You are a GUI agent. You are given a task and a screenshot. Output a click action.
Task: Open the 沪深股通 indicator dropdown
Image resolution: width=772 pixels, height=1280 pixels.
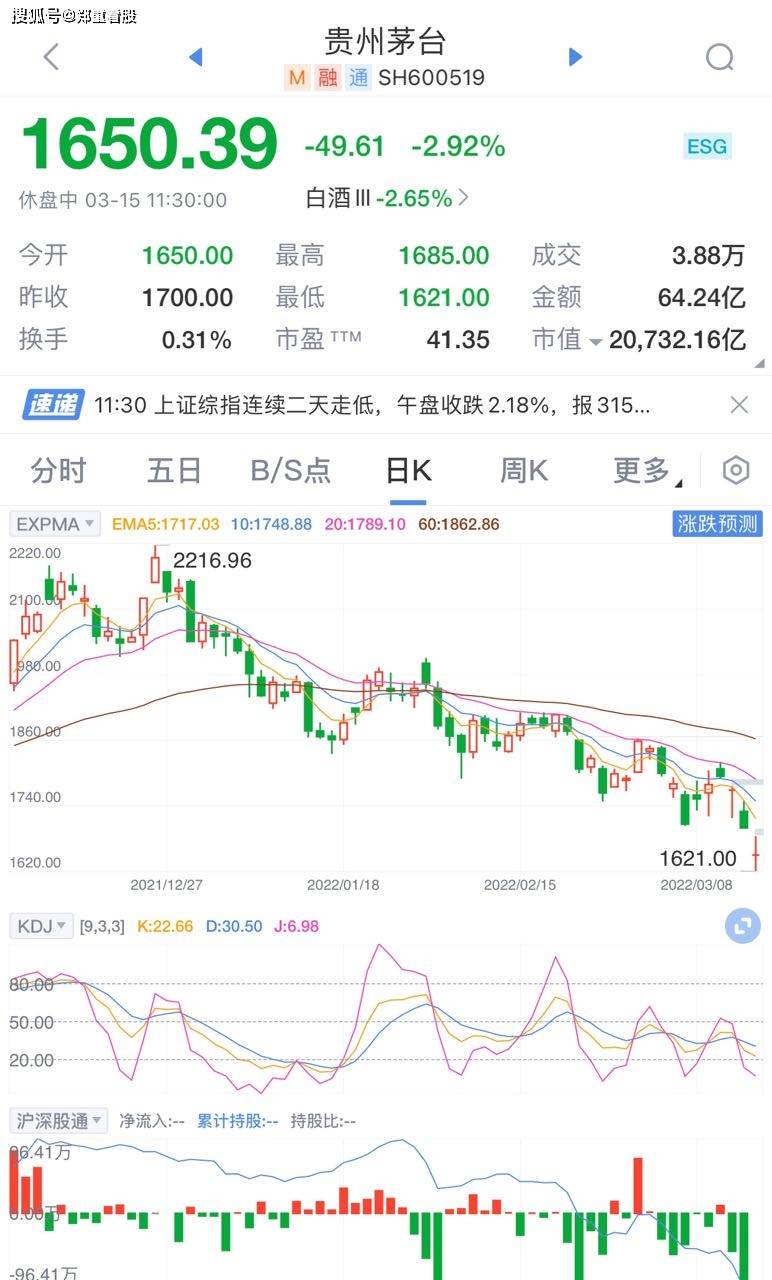58,1120
